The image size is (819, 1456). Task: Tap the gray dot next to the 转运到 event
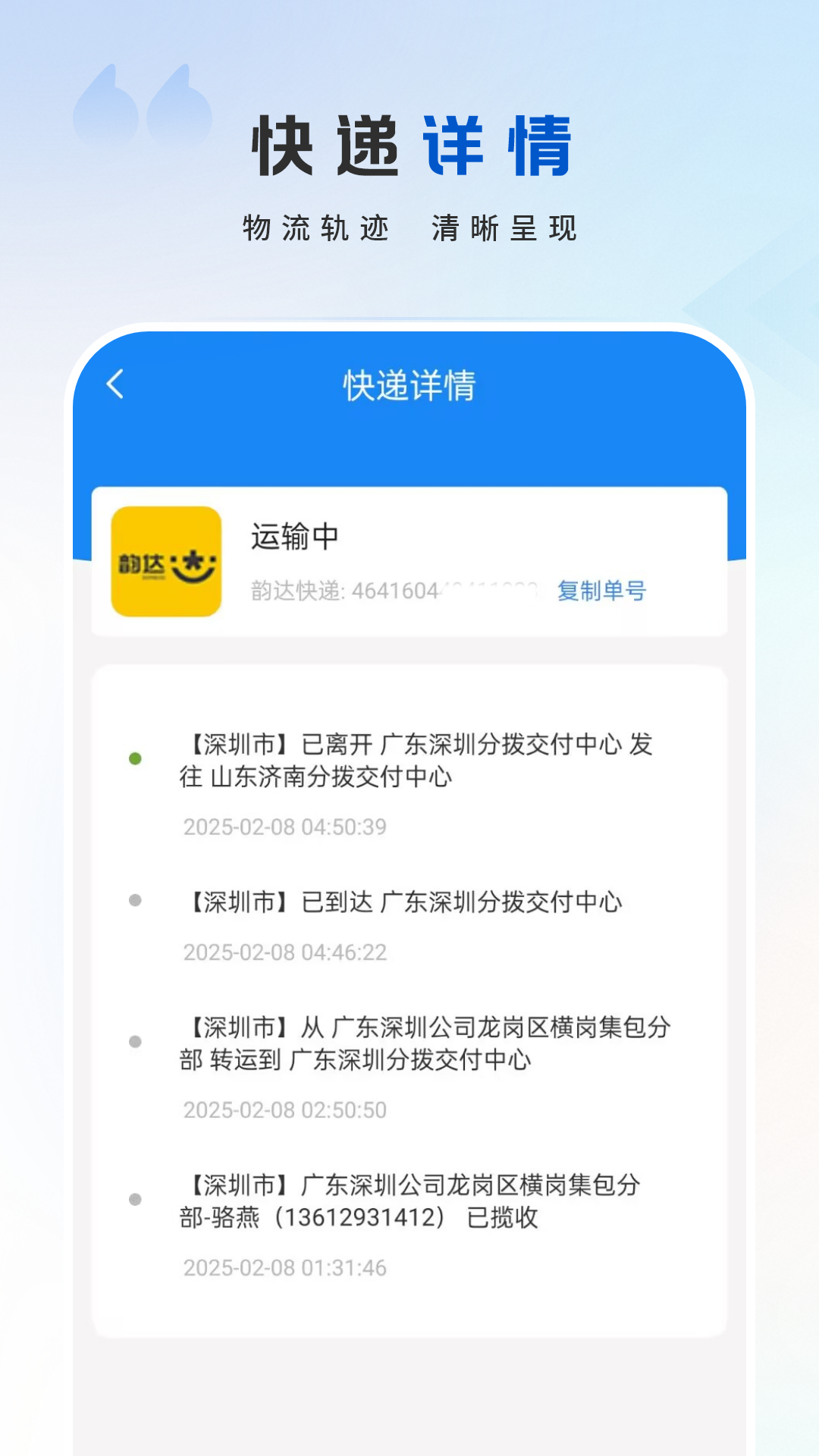click(135, 1040)
